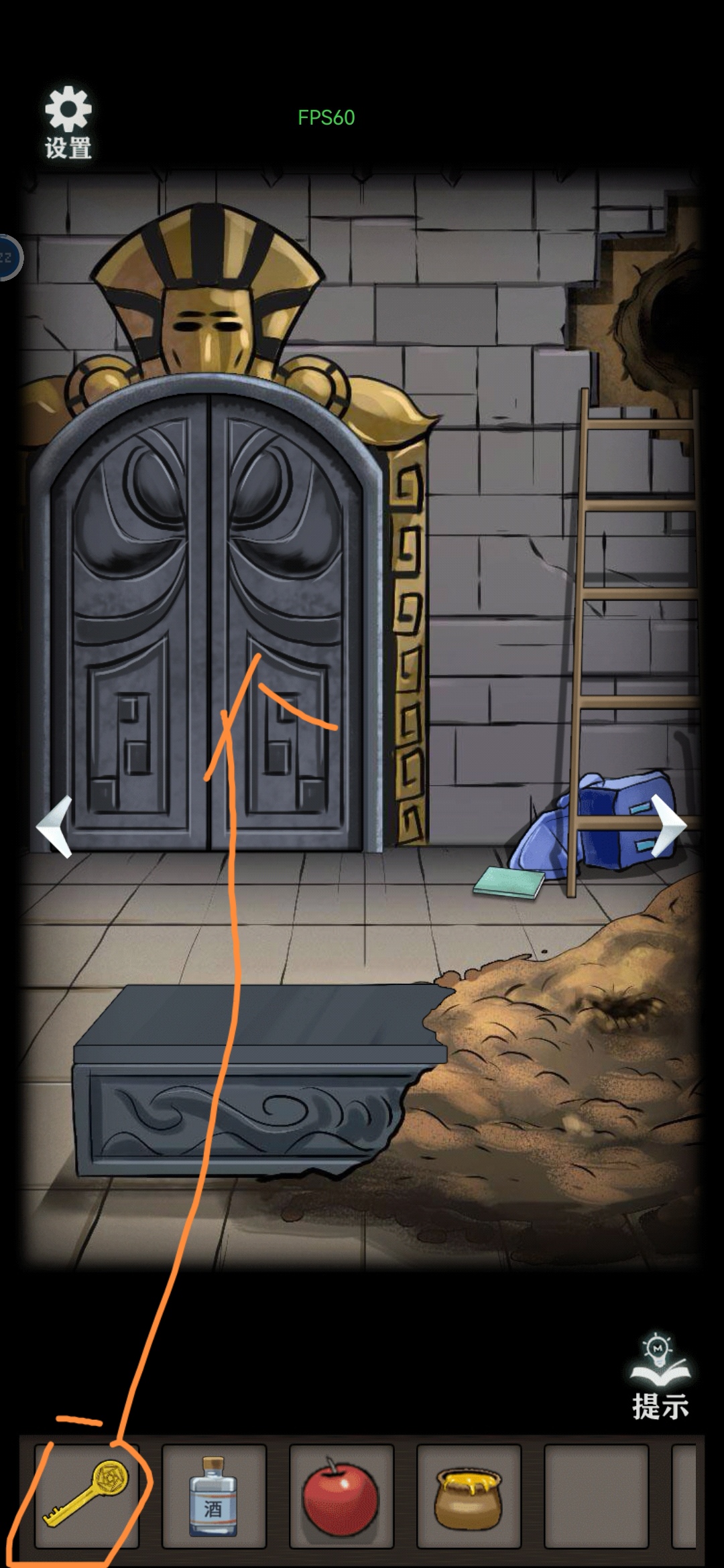This screenshot has height=1568, width=724.
Task: Select the wine bottle (酒) item
Action: pyautogui.click(x=213, y=1496)
